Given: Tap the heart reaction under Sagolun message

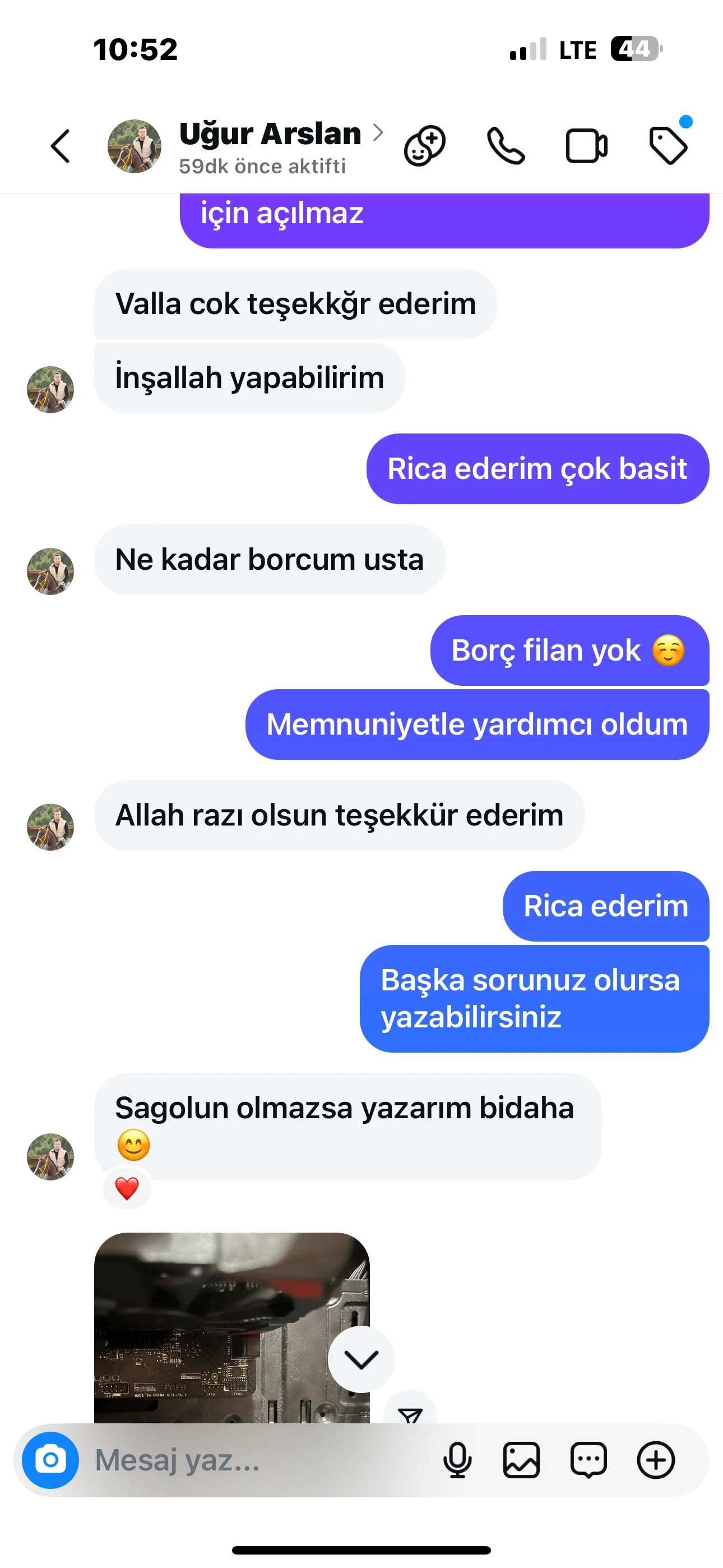Looking at the screenshot, I should pos(127,1188).
